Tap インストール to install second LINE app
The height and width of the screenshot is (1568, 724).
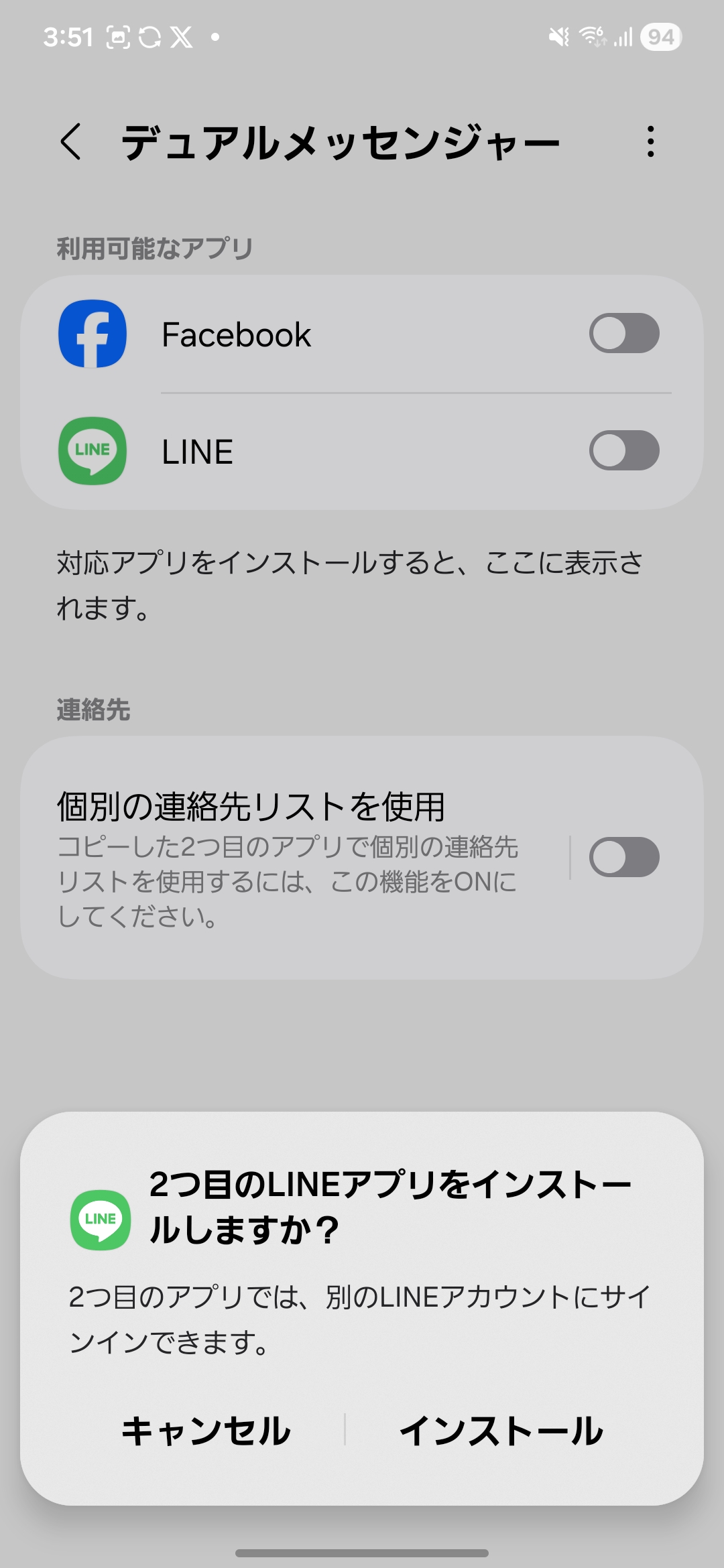pyautogui.click(x=501, y=1431)
